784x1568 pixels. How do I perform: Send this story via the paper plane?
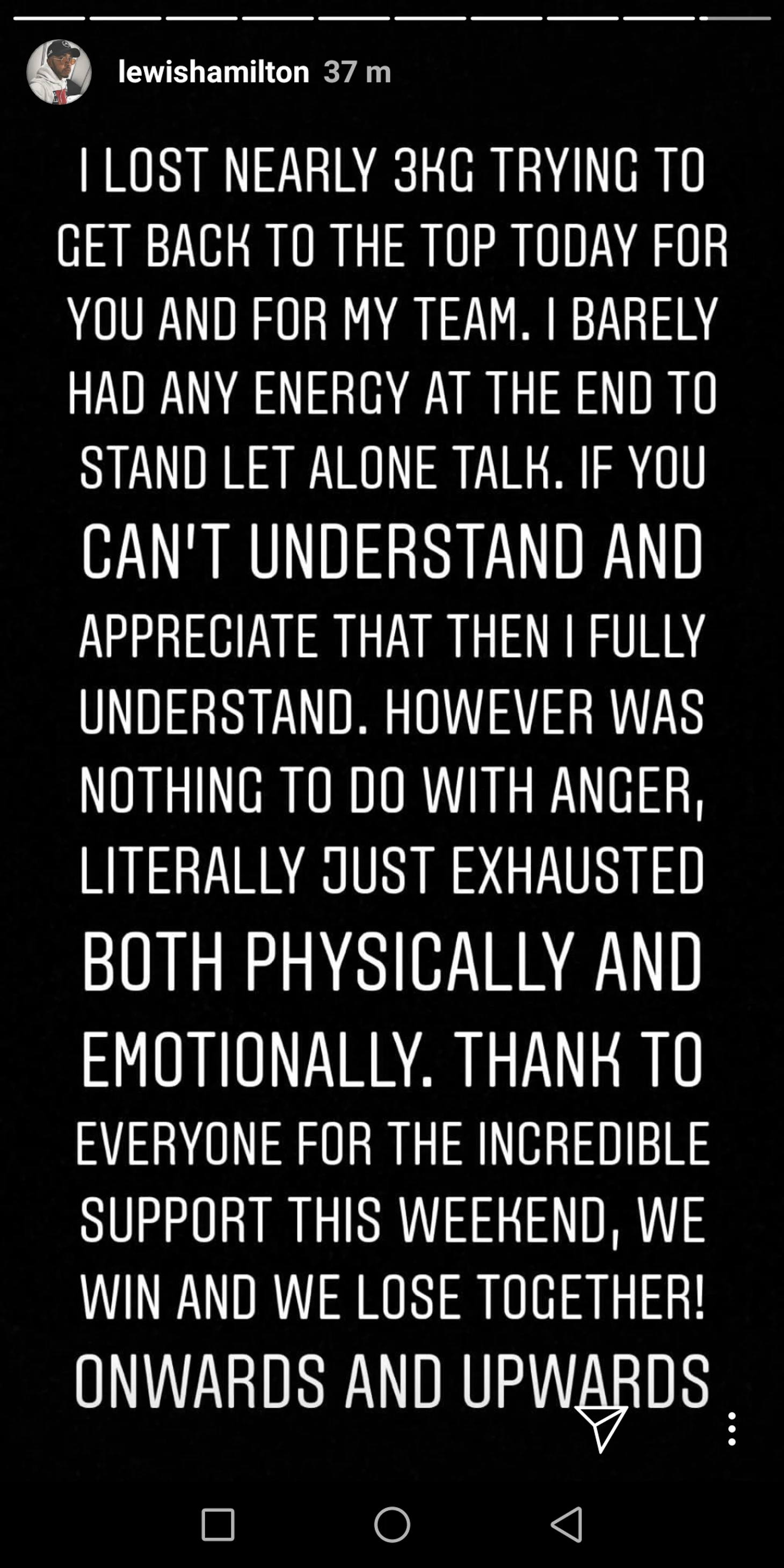tap(601, 1427)
